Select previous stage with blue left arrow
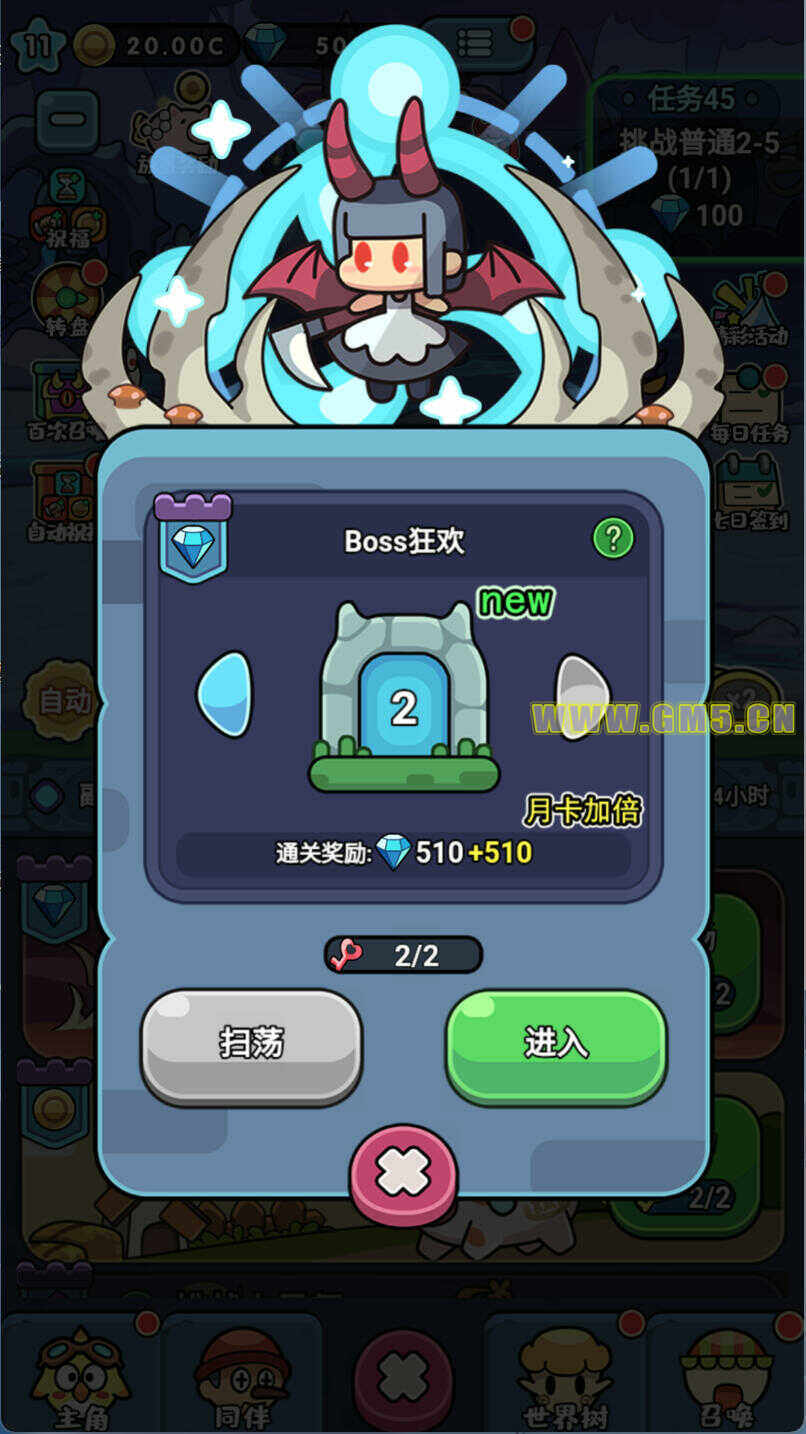806x1434 pixels. pos(225,693)
